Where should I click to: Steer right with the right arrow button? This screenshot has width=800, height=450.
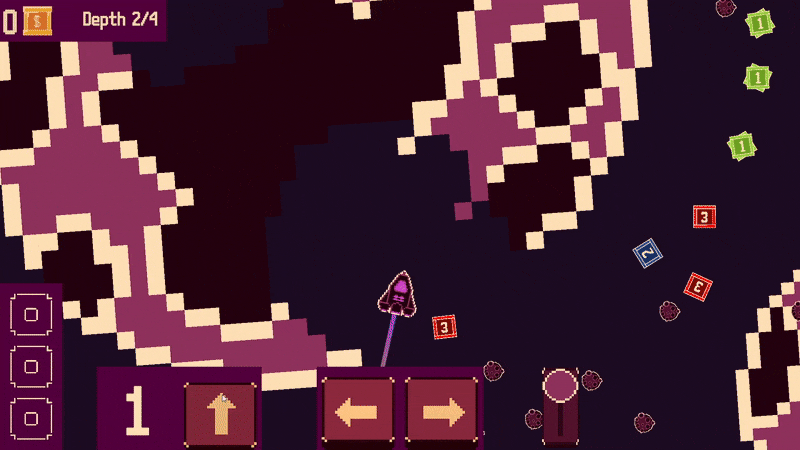click(x=440, y=411)
